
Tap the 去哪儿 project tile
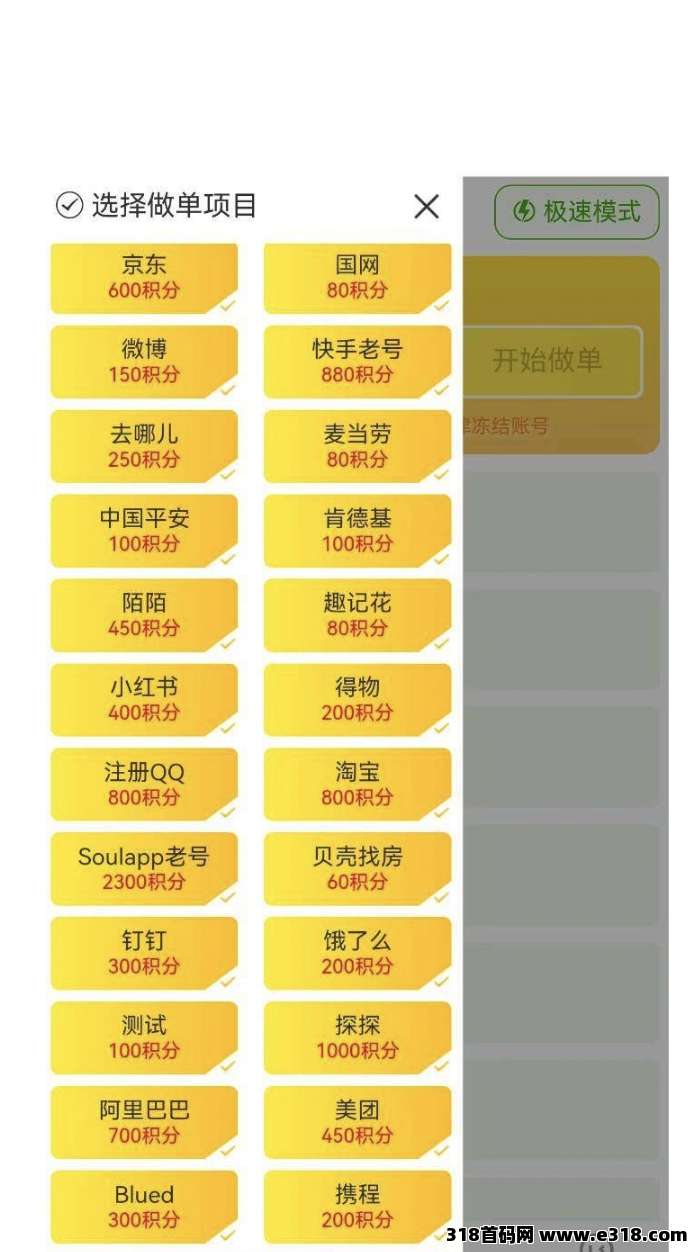(x=144, y=446)
